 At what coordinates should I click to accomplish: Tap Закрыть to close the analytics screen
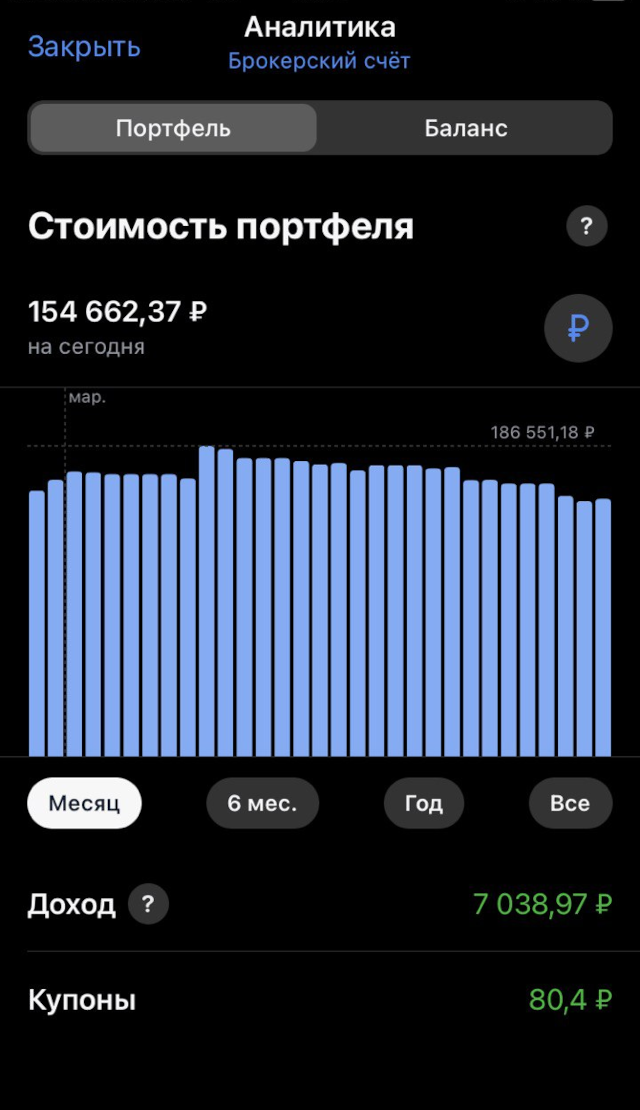[84, 47]
